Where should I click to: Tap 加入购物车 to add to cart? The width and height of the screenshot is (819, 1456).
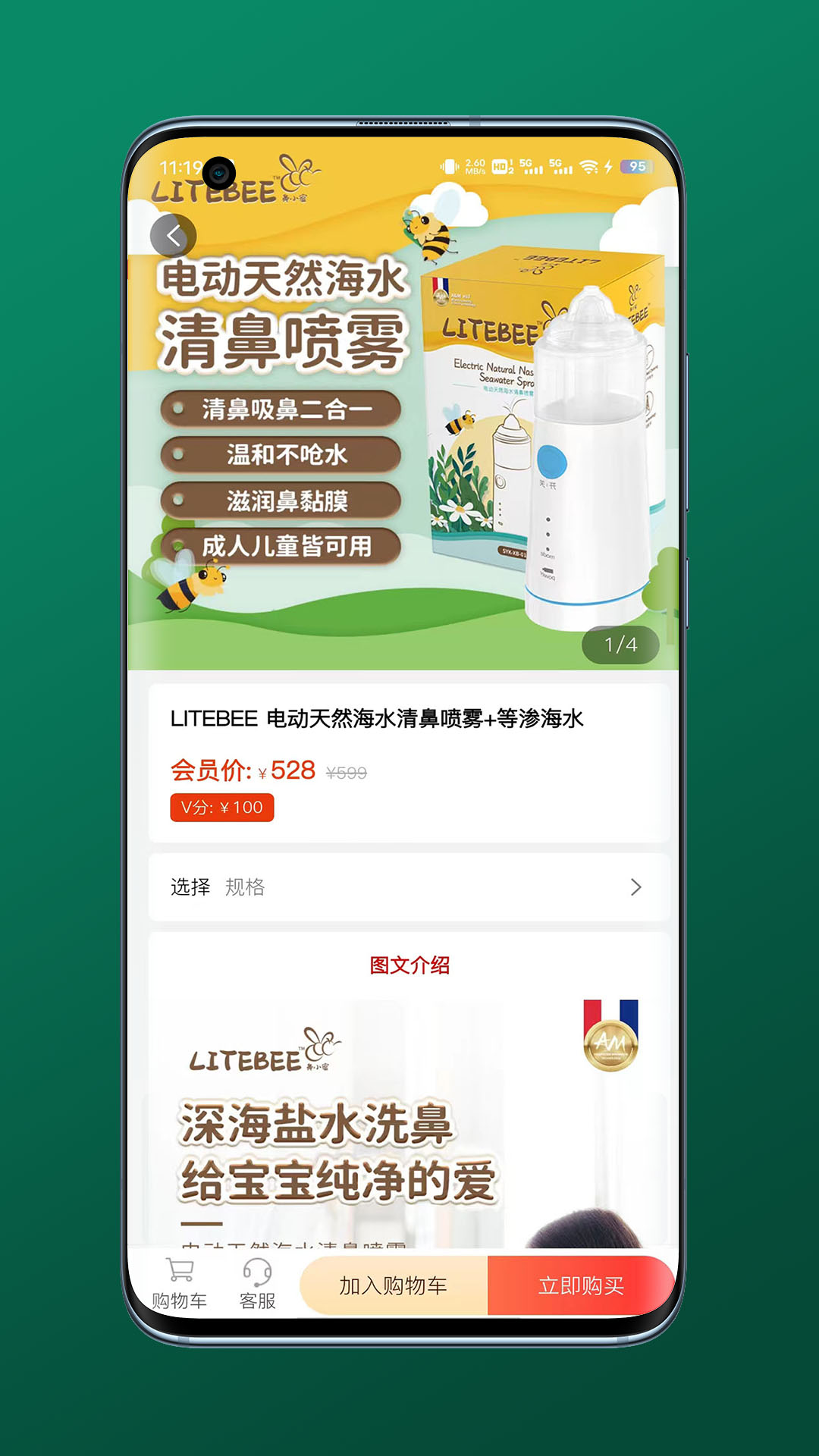[x=394, y=1286]
